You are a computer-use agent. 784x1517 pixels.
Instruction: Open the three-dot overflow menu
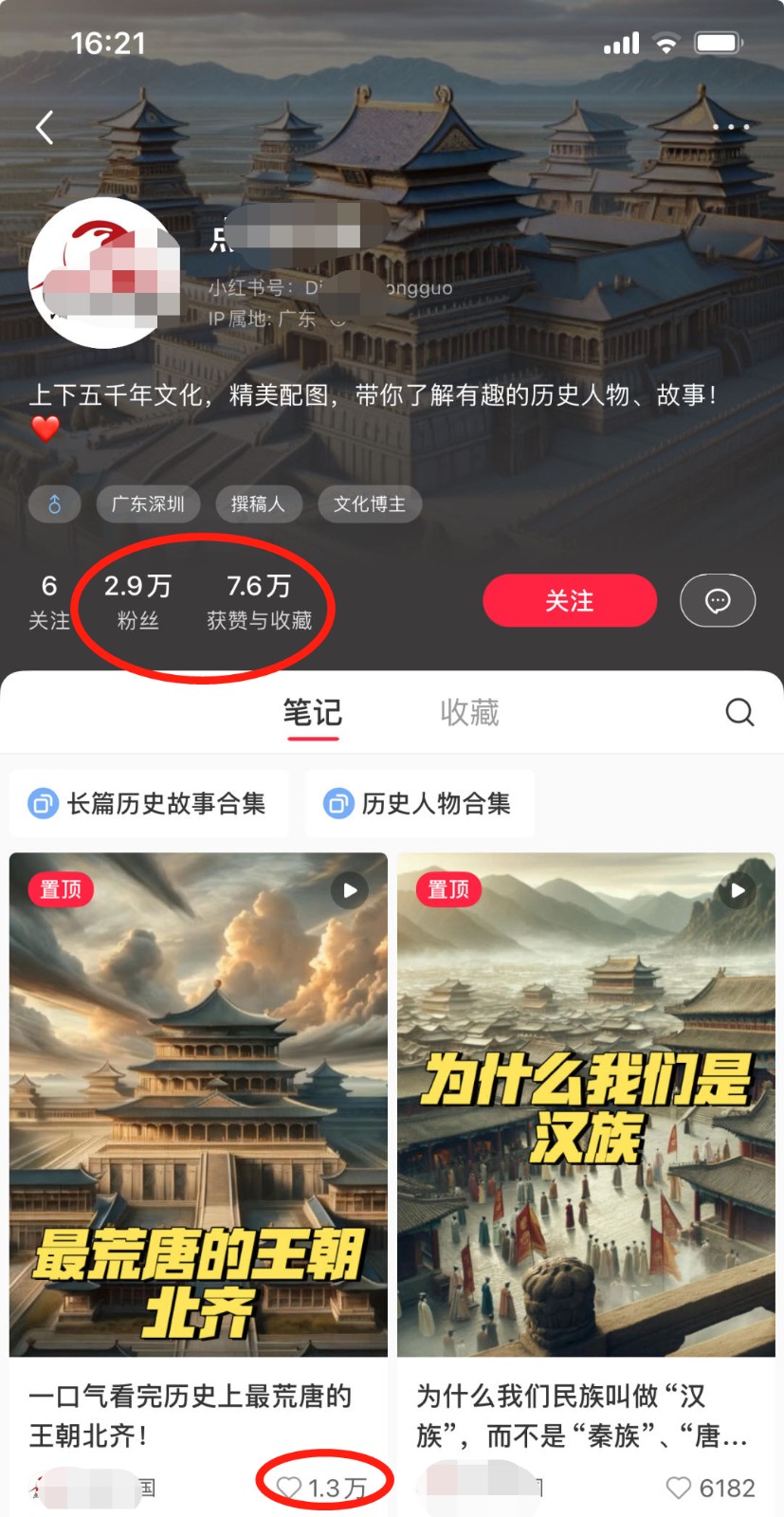731,127
